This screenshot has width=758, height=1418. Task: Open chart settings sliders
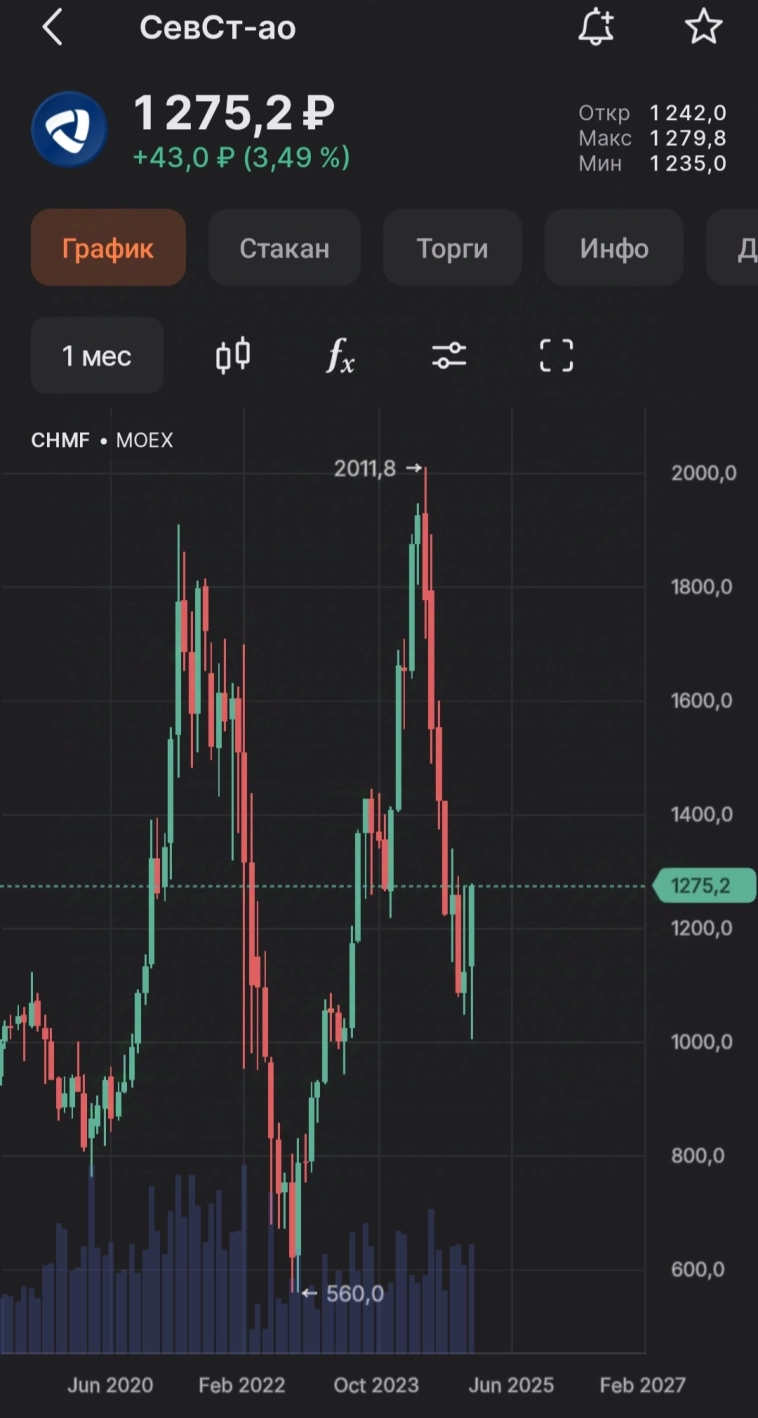(449, 356)
